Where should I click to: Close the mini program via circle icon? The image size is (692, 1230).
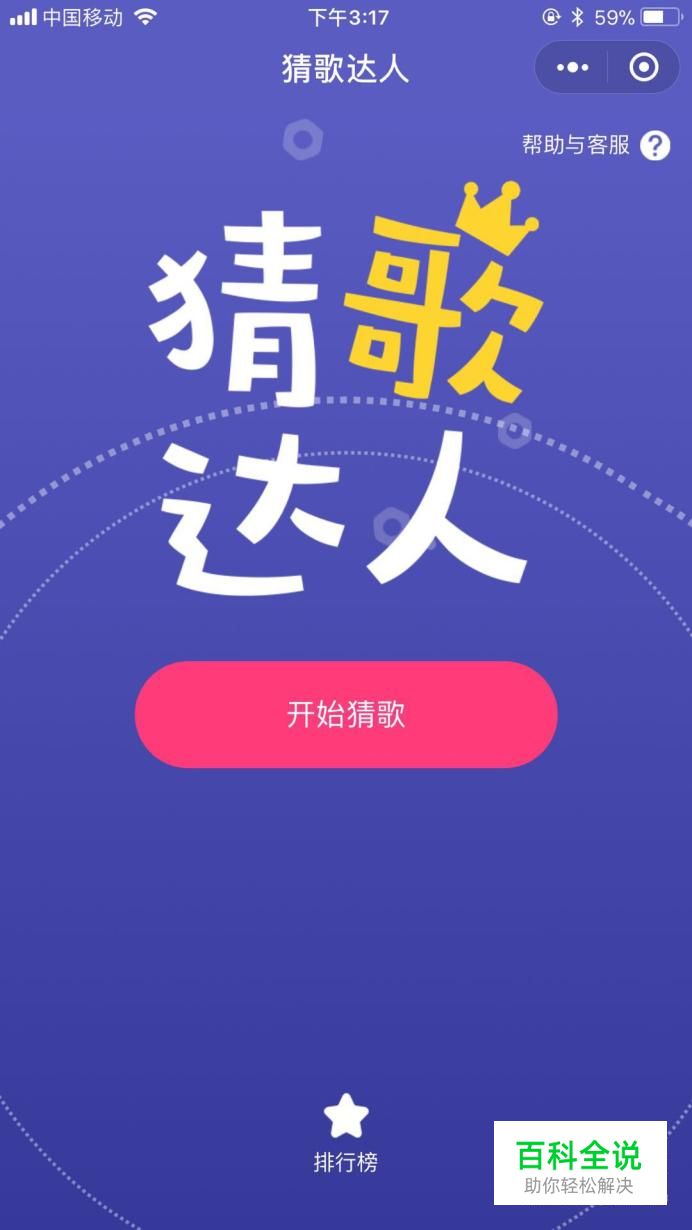tap(644, 67)
